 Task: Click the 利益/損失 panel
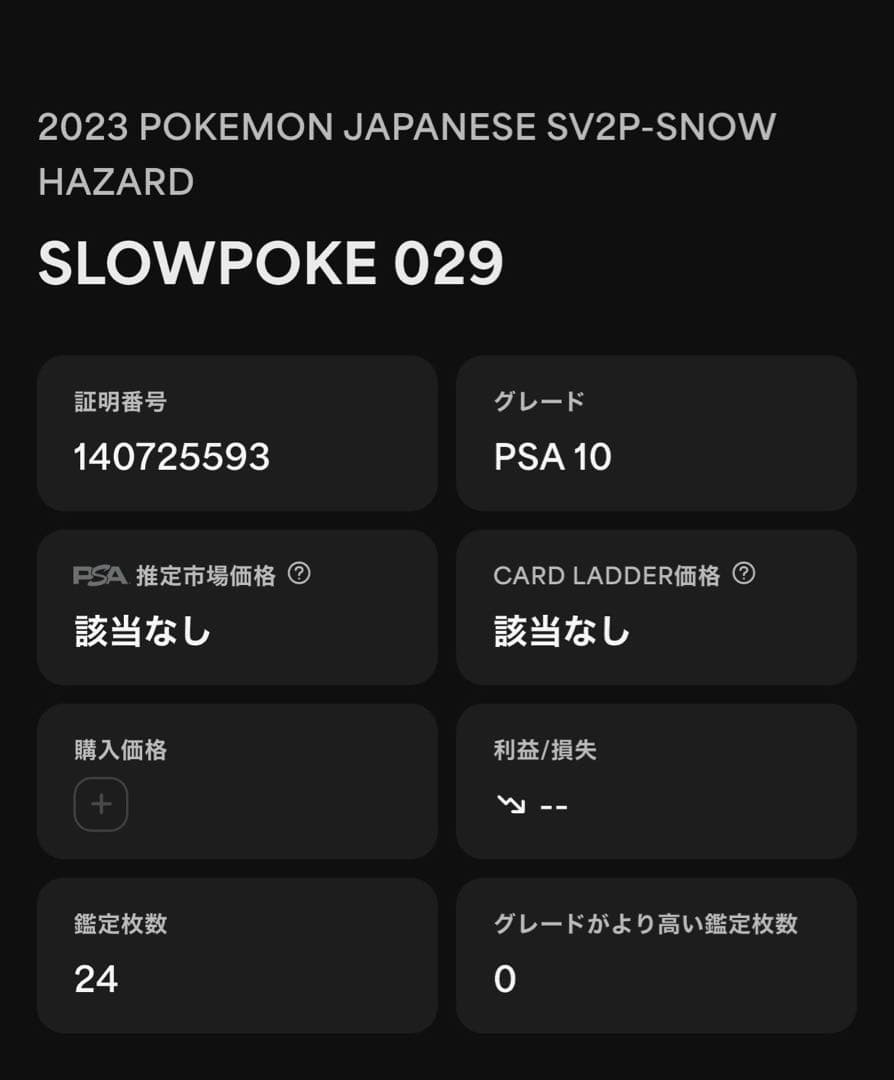coord(656,781)
